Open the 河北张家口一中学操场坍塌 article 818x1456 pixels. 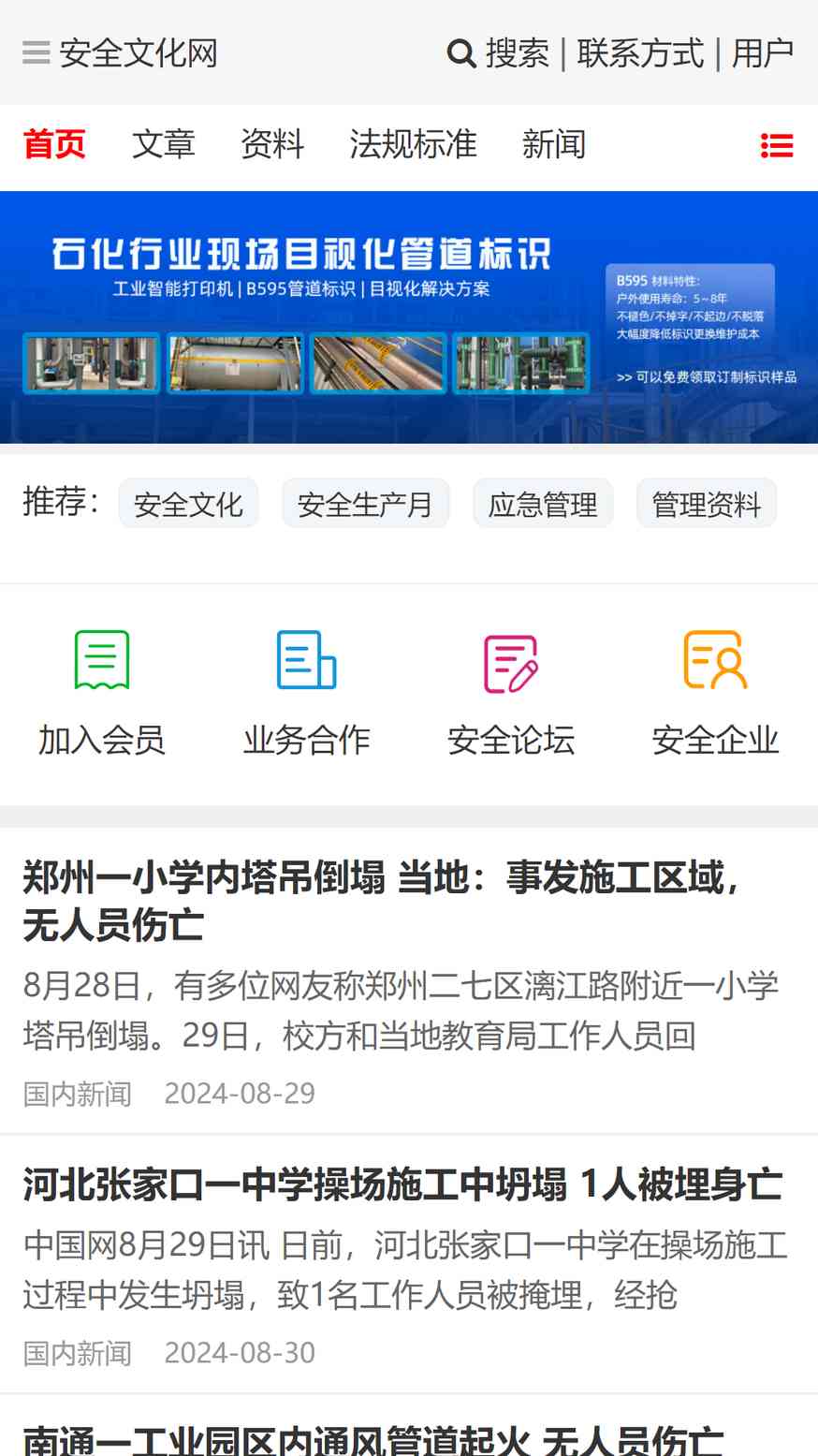402,1184
